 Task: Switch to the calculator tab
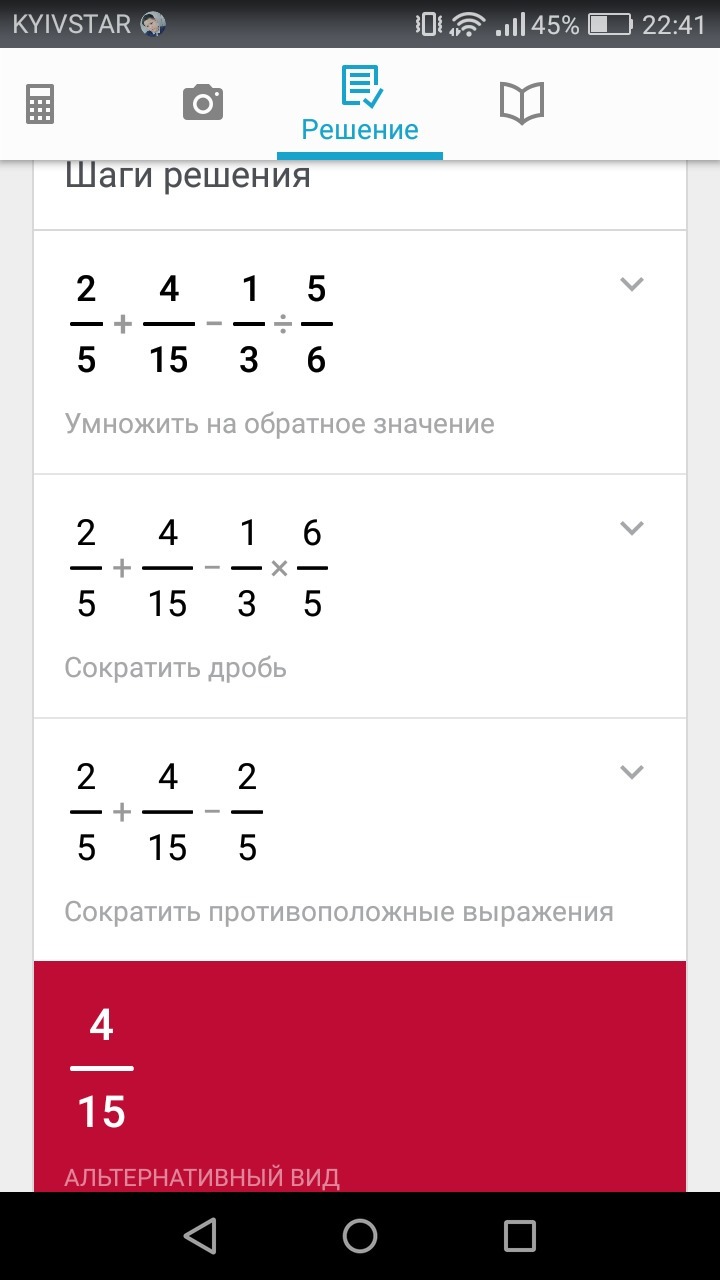coord(40,103)
